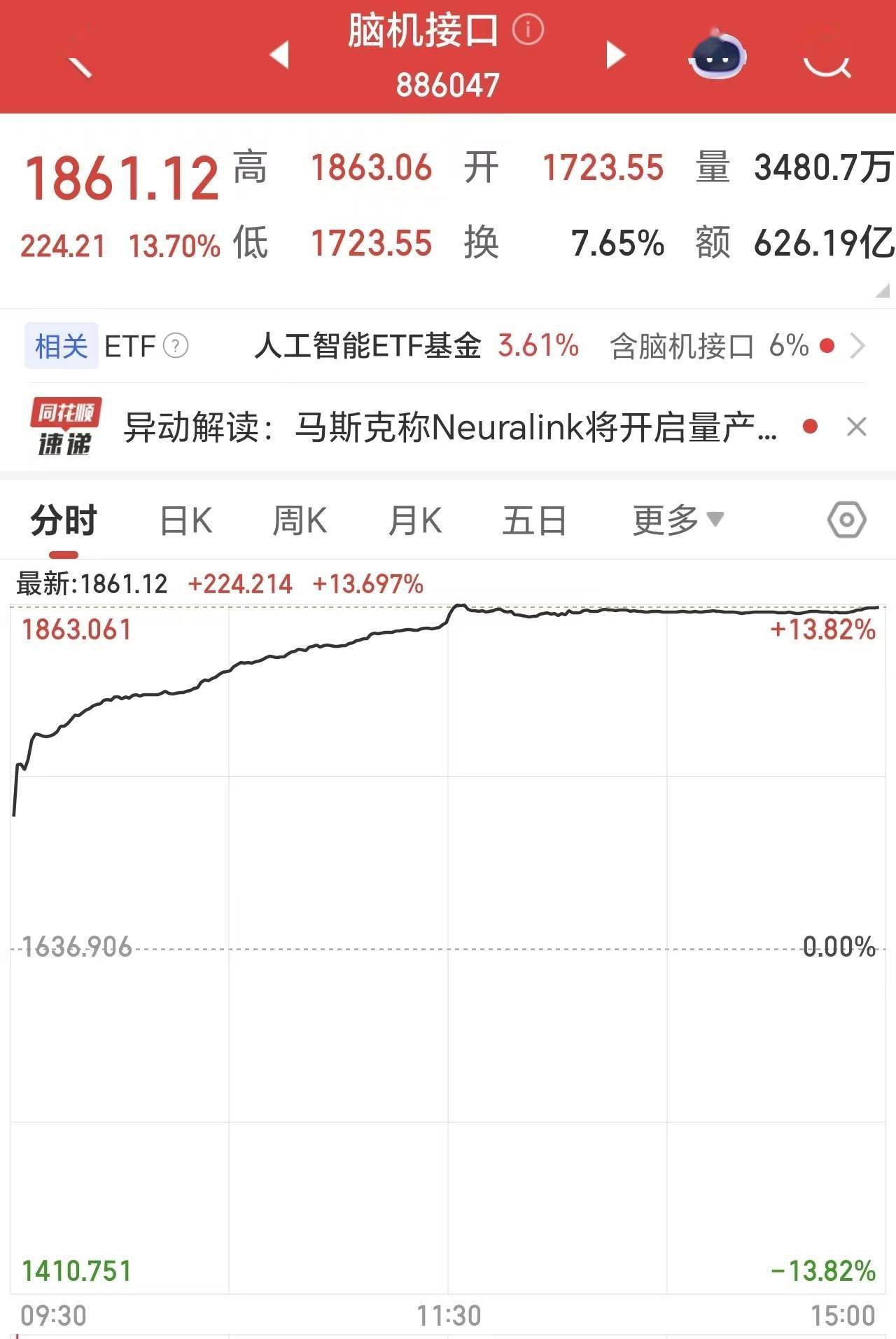Viewport: 896px width, 1339px height.
Task: Switch to the 五日 chart tab
Action: pos(534,521)
